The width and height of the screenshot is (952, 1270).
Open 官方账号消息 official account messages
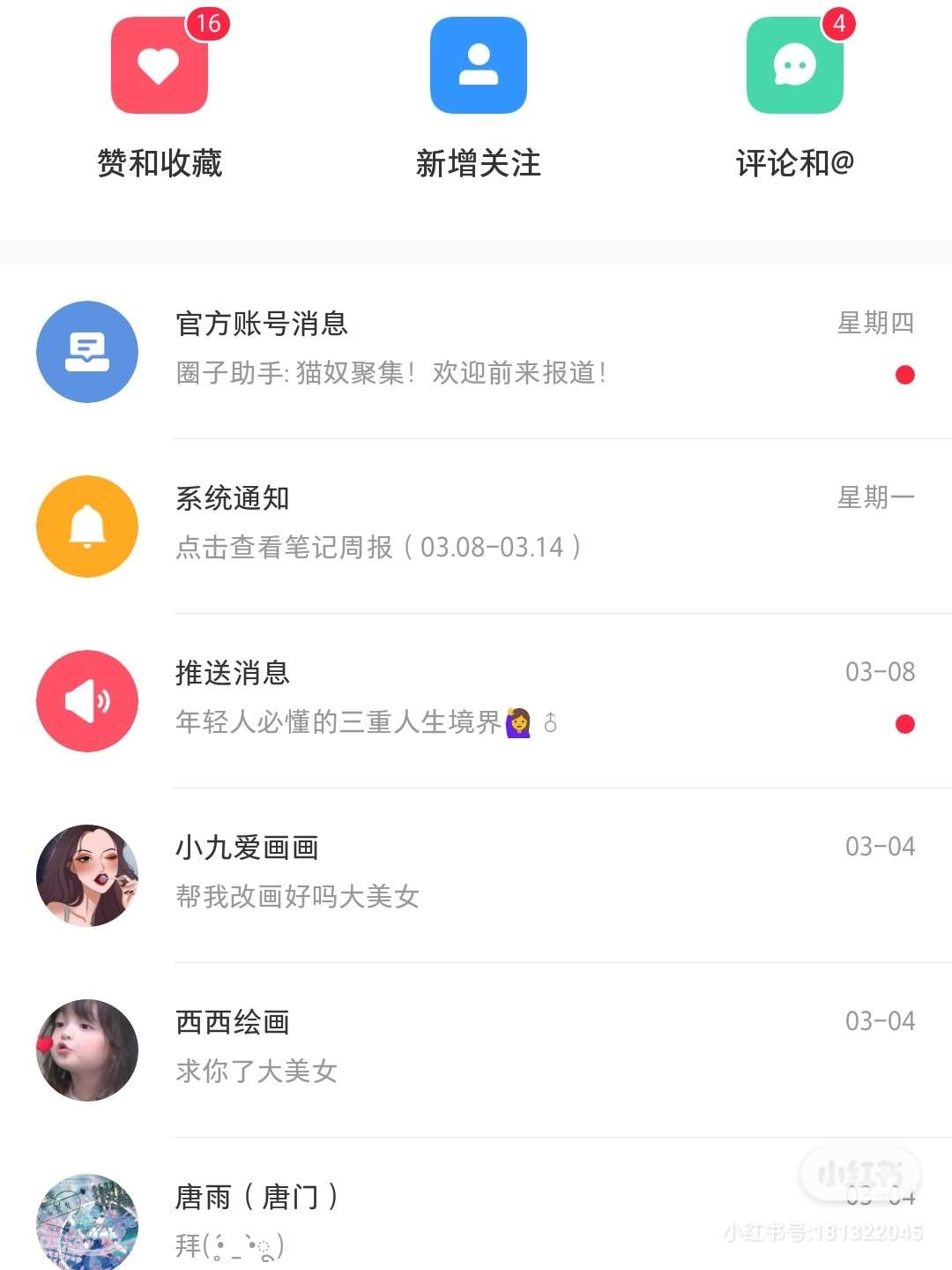click(476, 349)
